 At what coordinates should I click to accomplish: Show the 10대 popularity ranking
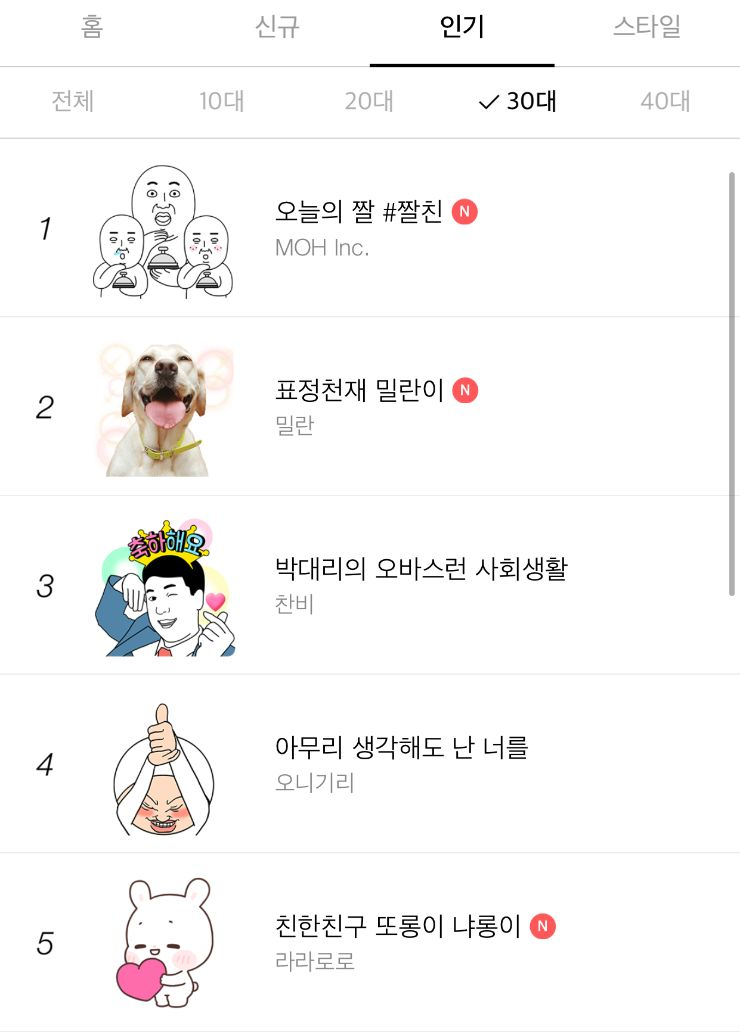click(221, 101)
